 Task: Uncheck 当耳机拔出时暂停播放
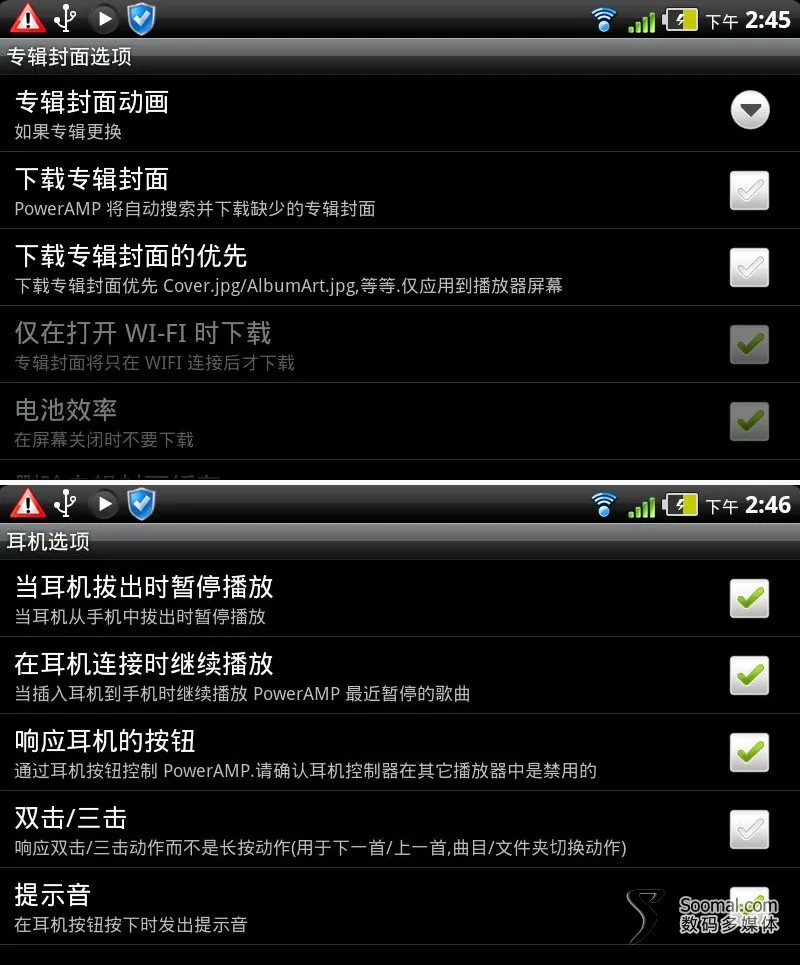749,598
